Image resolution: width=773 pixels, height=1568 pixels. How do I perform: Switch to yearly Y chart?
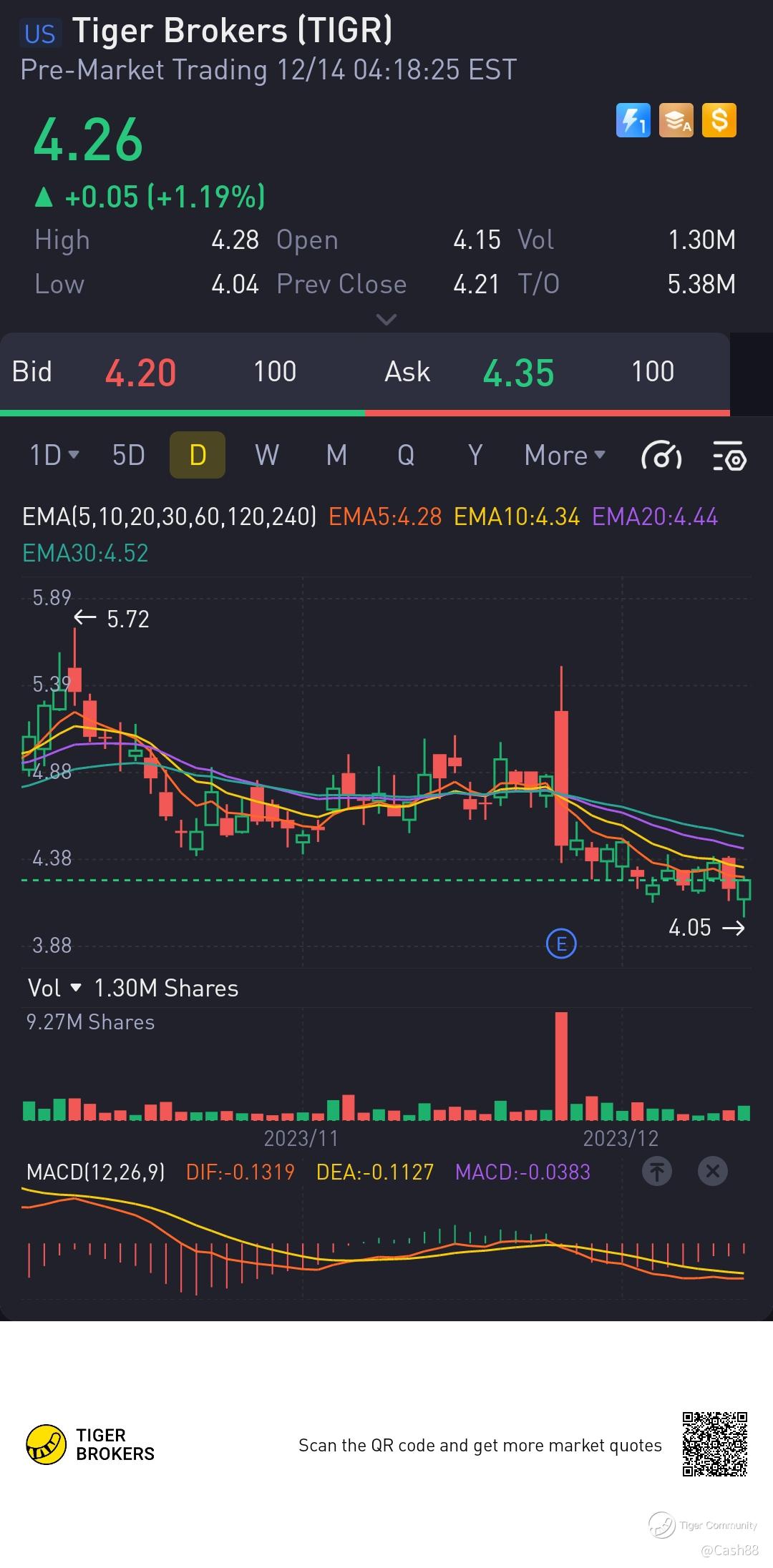coord(475,455)
